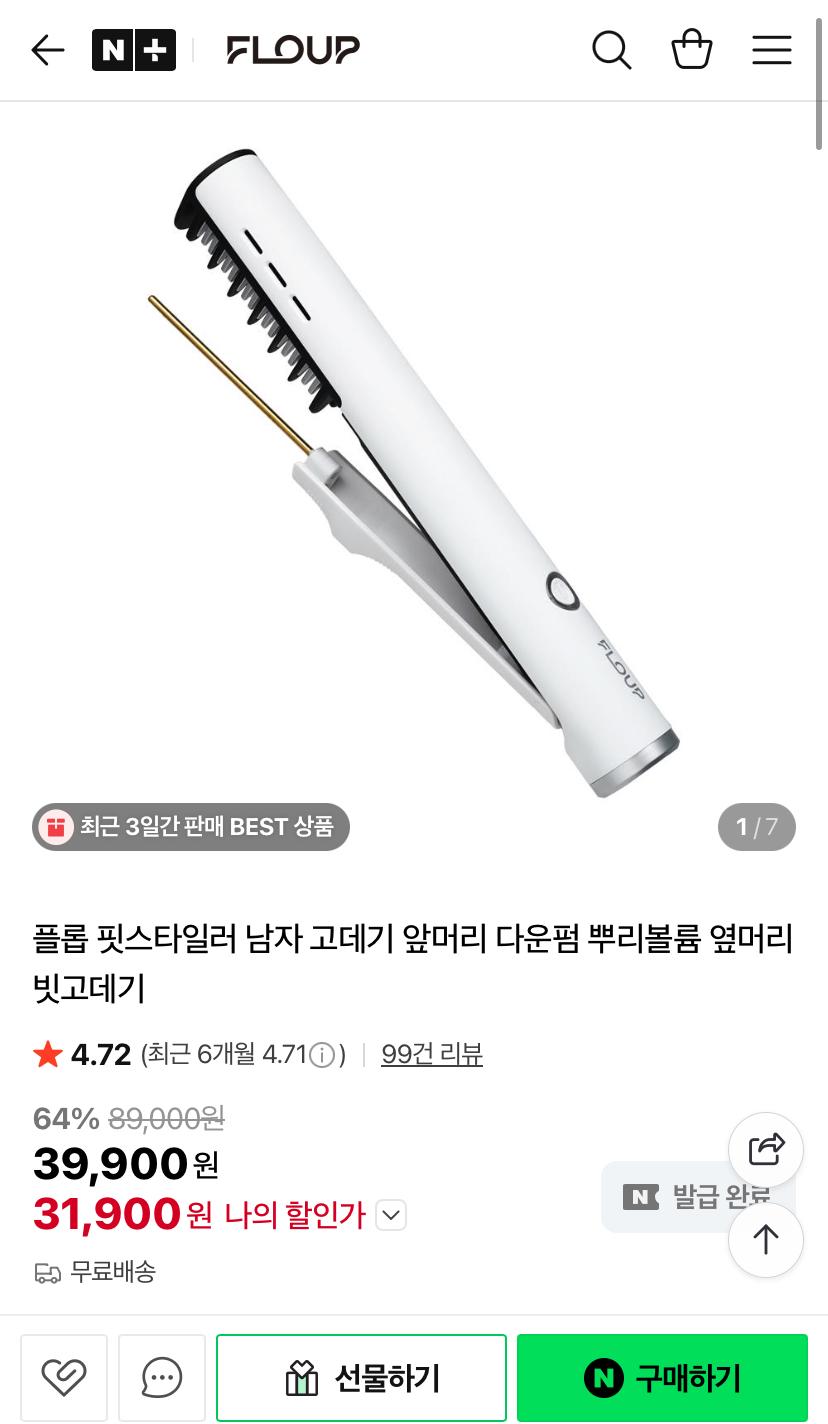The height and width of the screenshot is (1424, 828).
Task: Open the hamburger menu
Action: (x=771, y=50)
